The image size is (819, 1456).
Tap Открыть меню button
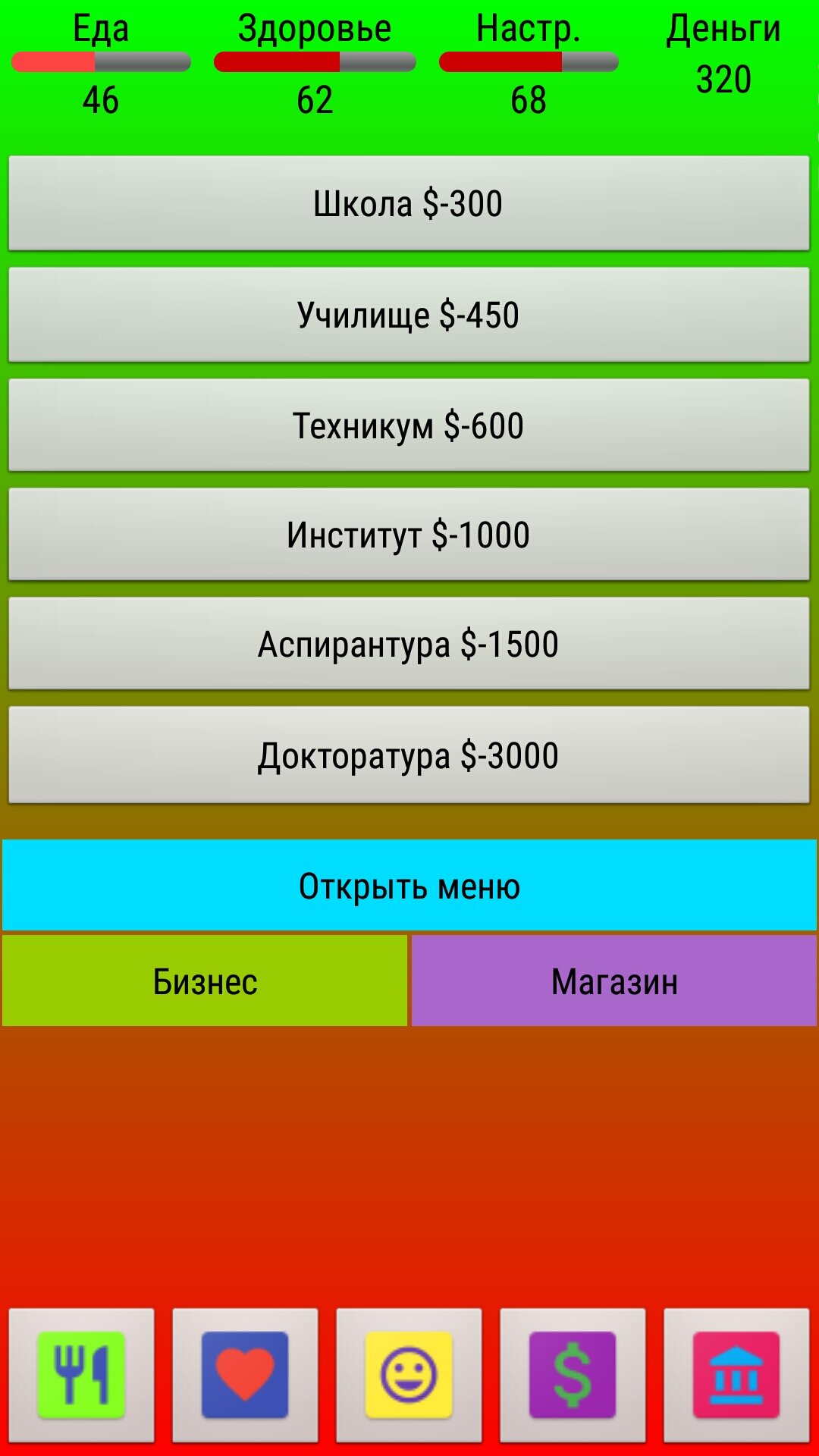pos(409,885)
